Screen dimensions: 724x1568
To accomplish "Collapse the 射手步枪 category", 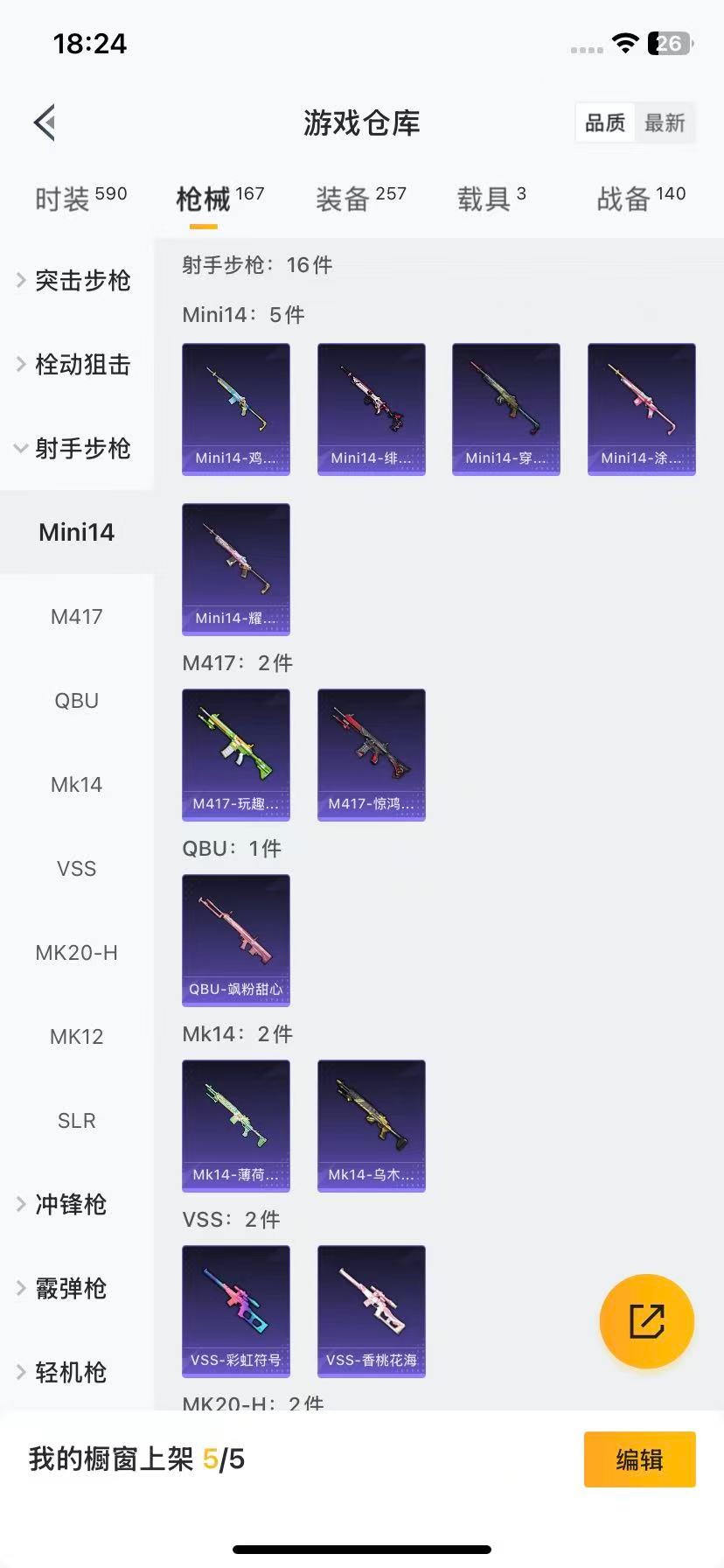I will click(x=78, y=449).
